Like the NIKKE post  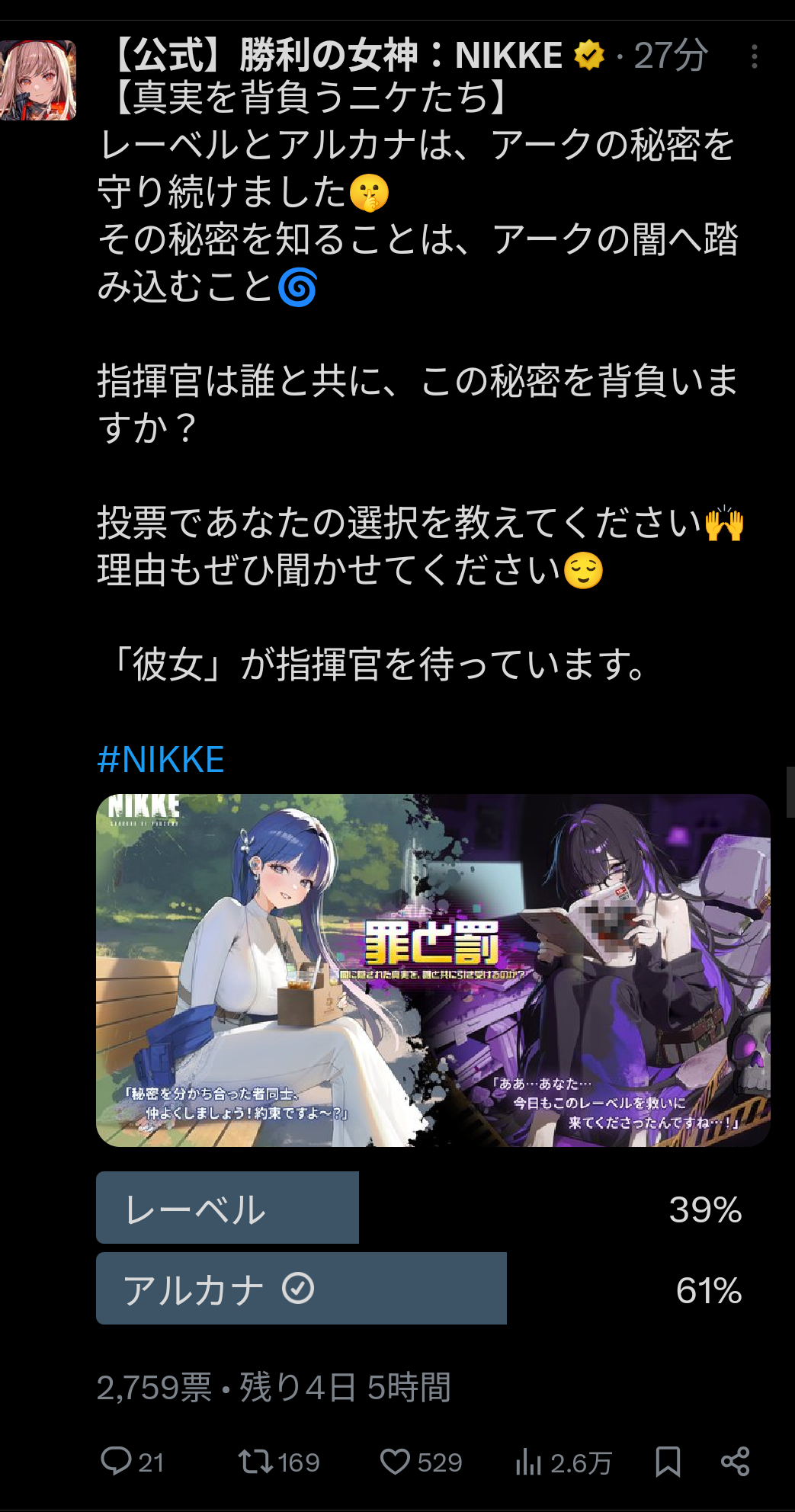click(x=395, y=1462)
